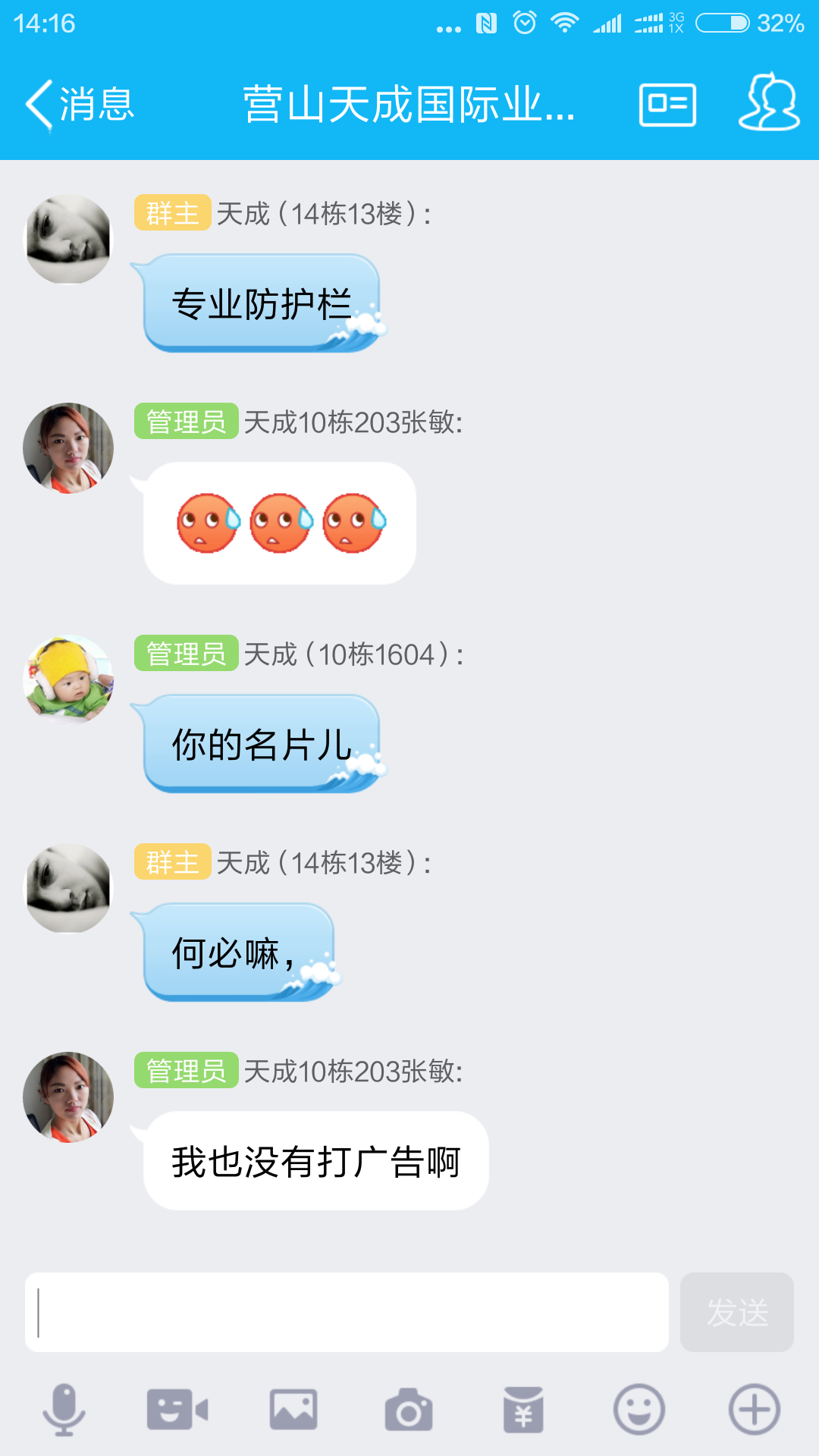Viewport: 819px width, 1456px height.
Task: Start a voice message with the microphone
Action: tap(64, 1410)
